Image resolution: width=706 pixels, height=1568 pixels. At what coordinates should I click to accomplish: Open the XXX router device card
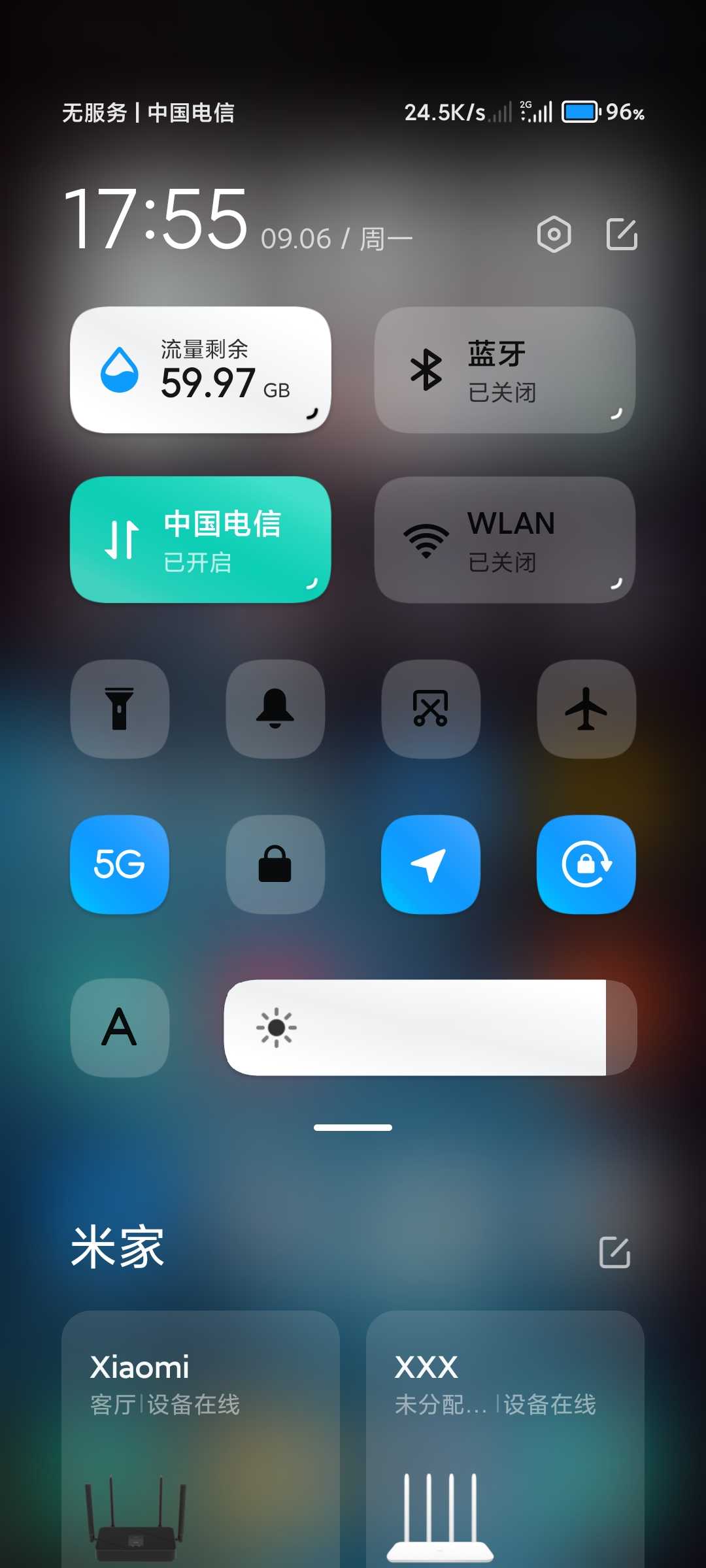505,1437
